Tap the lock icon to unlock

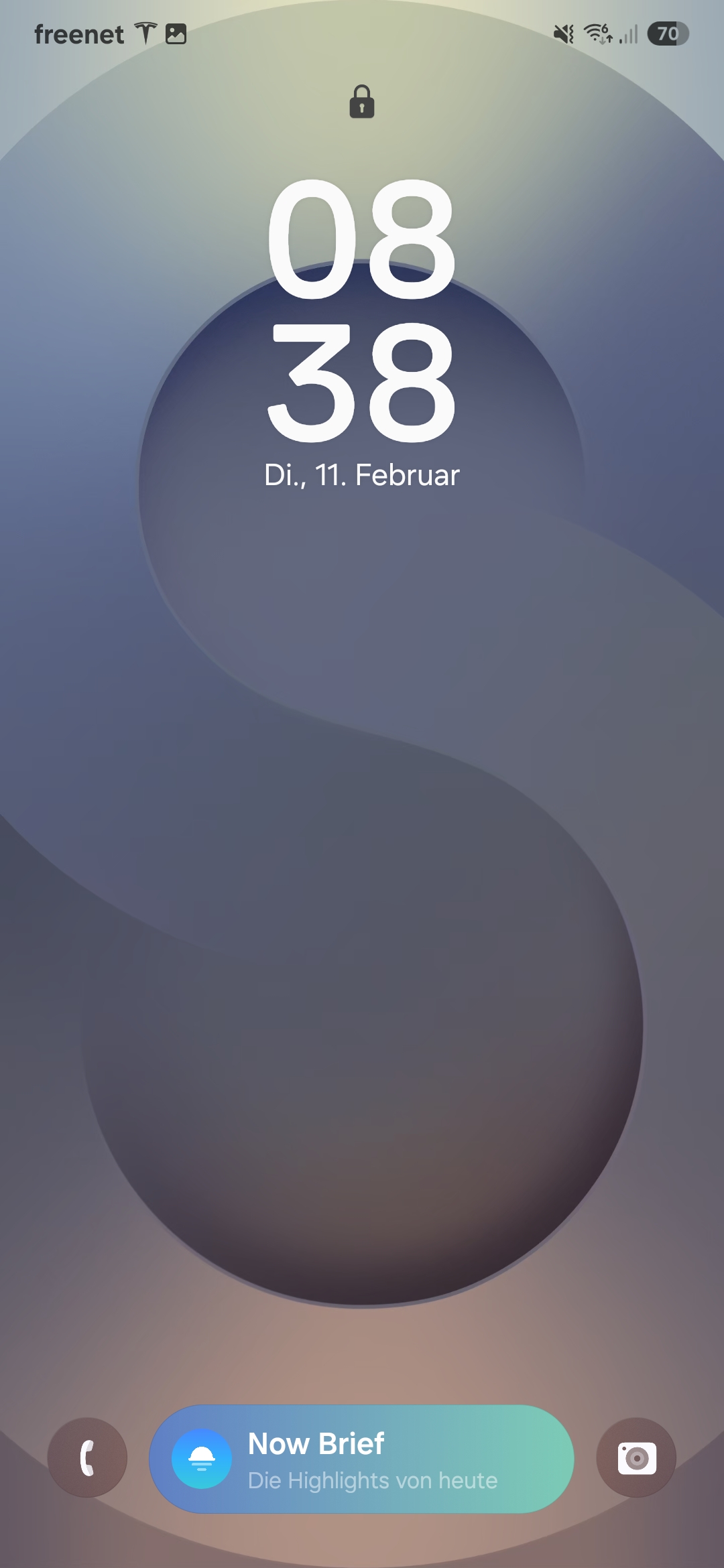tap(362, 102)
